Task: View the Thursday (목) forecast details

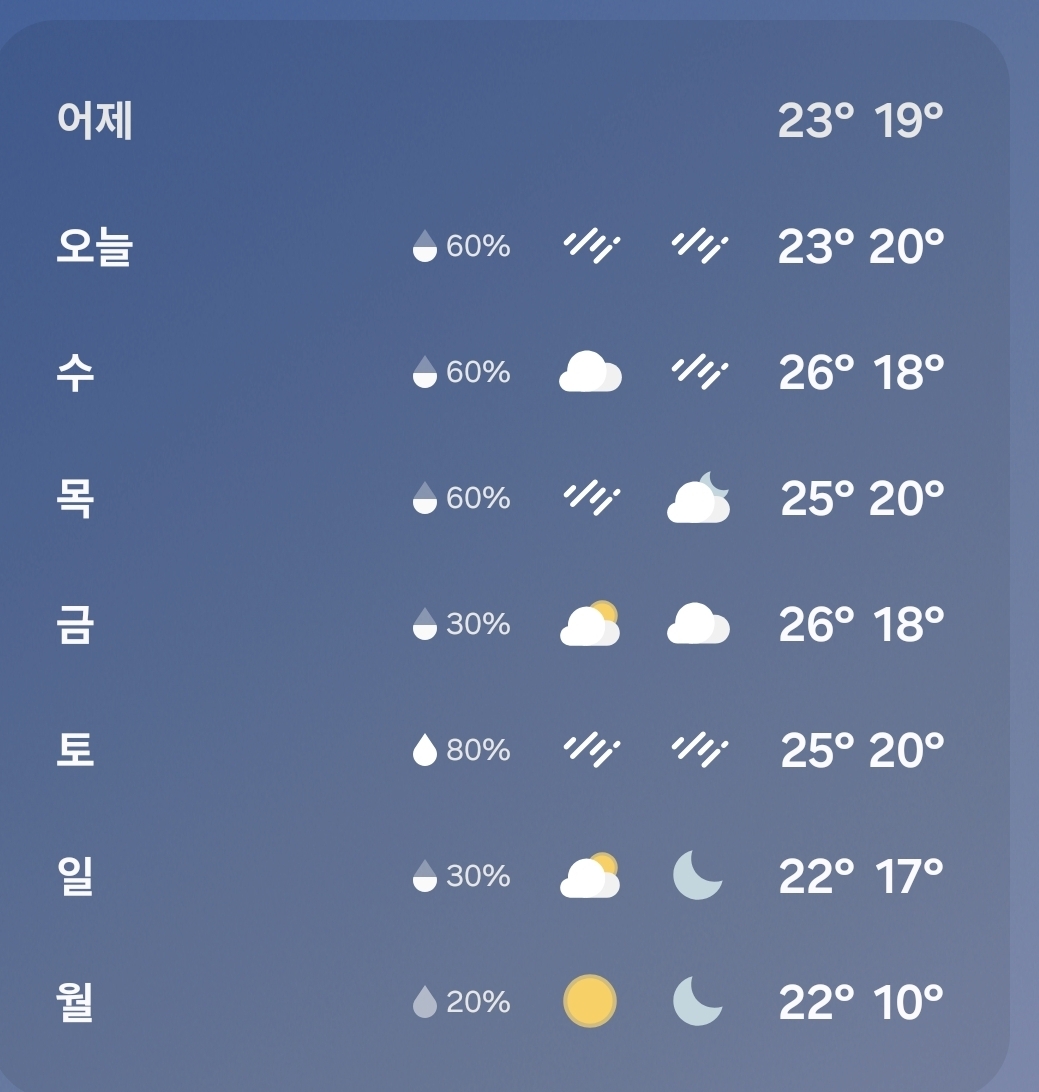Action: click(500, 498)
